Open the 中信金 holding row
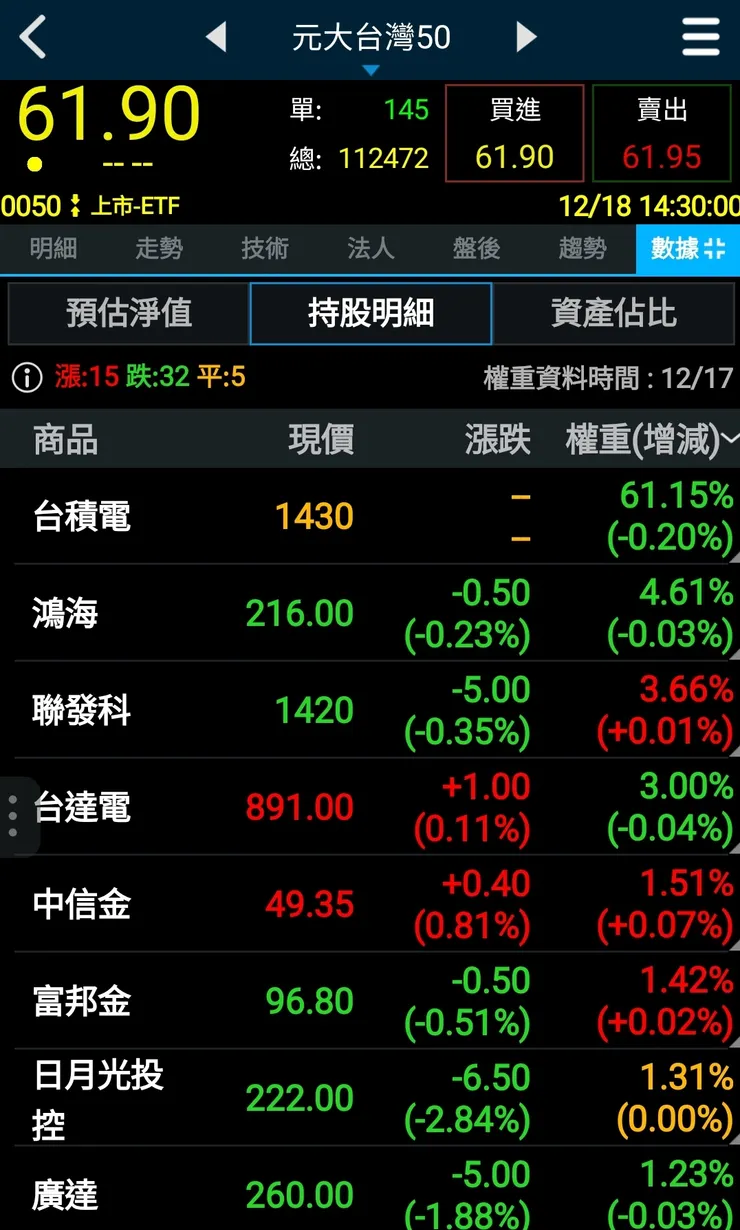 370,904
